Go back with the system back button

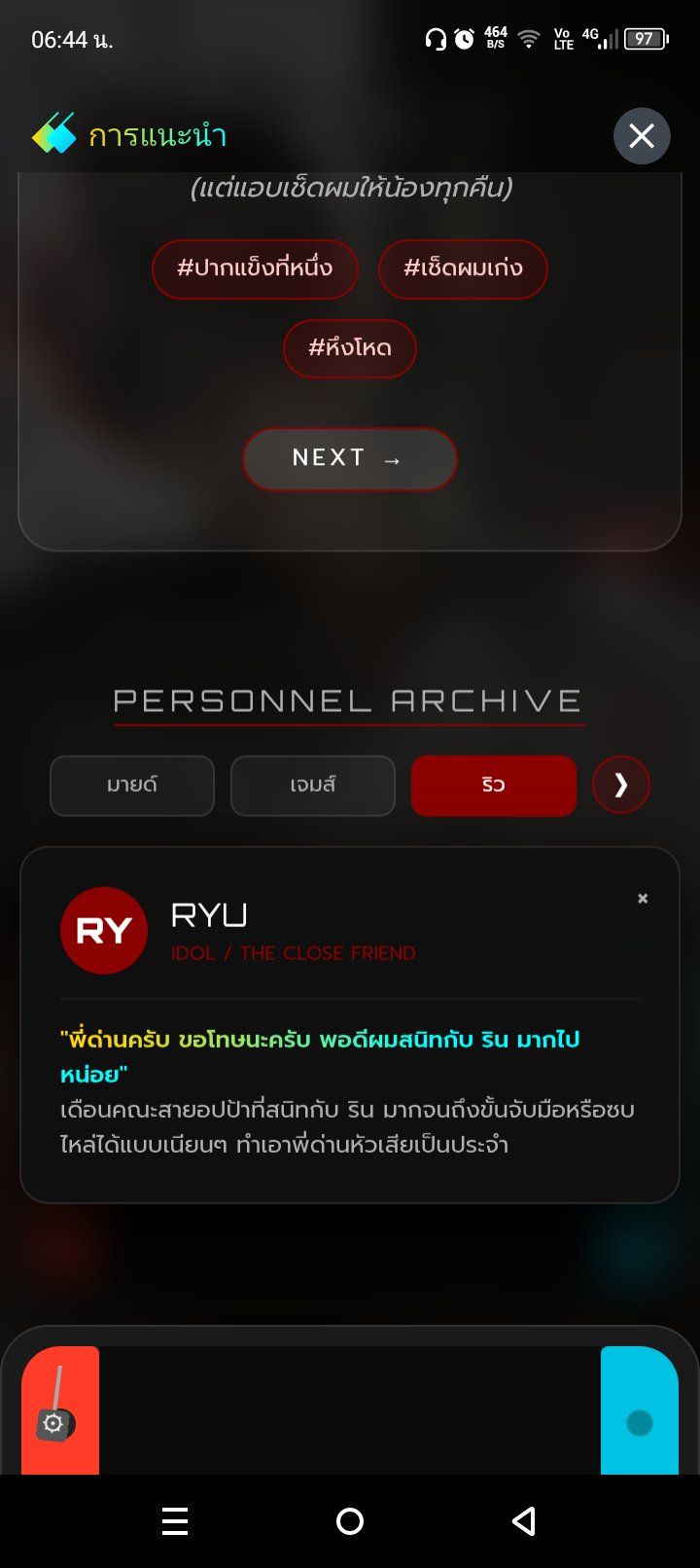[524, 1521]
